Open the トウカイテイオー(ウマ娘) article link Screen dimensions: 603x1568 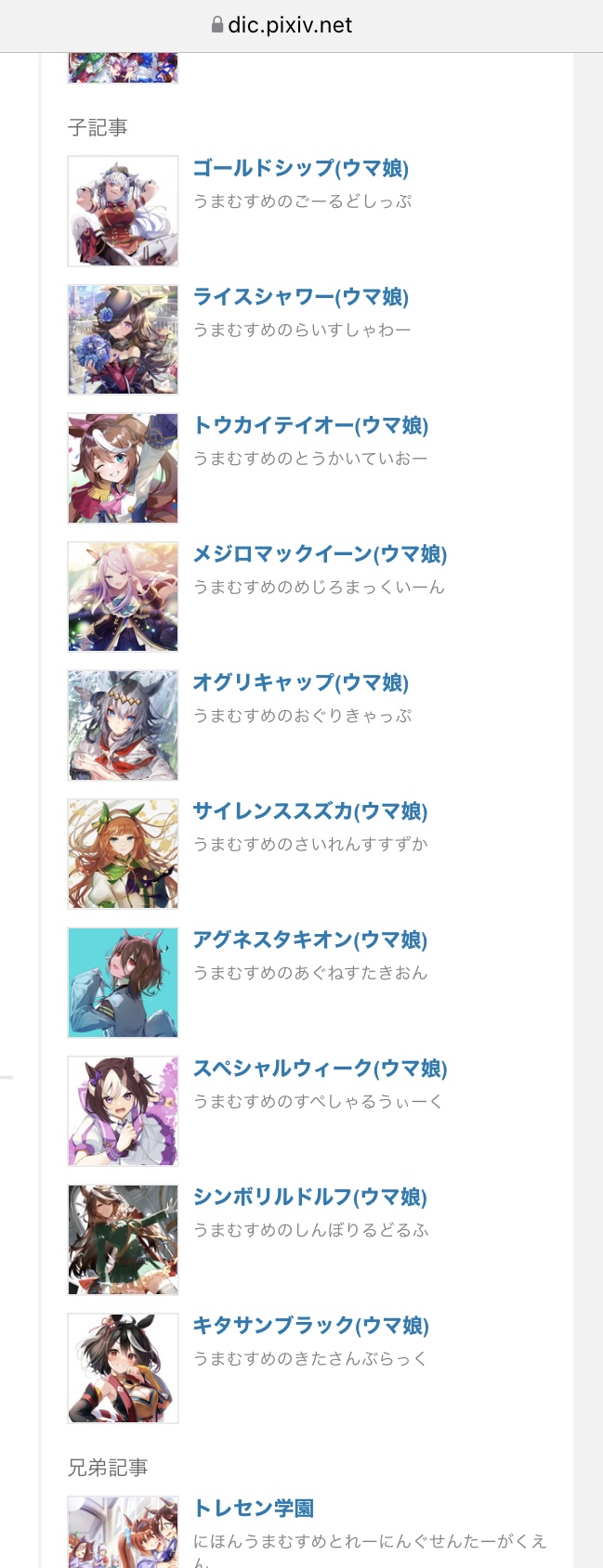(x=310, y=425)
